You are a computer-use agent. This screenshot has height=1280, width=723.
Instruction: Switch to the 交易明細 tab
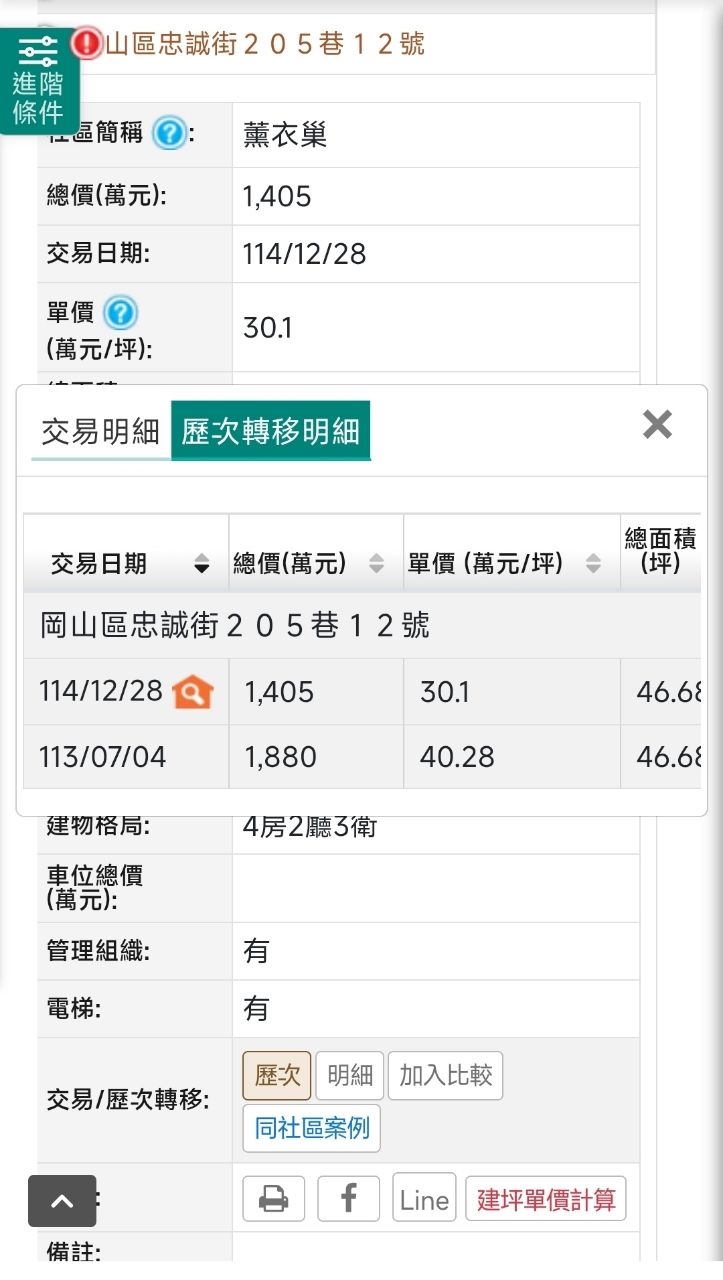click(100, 431)
